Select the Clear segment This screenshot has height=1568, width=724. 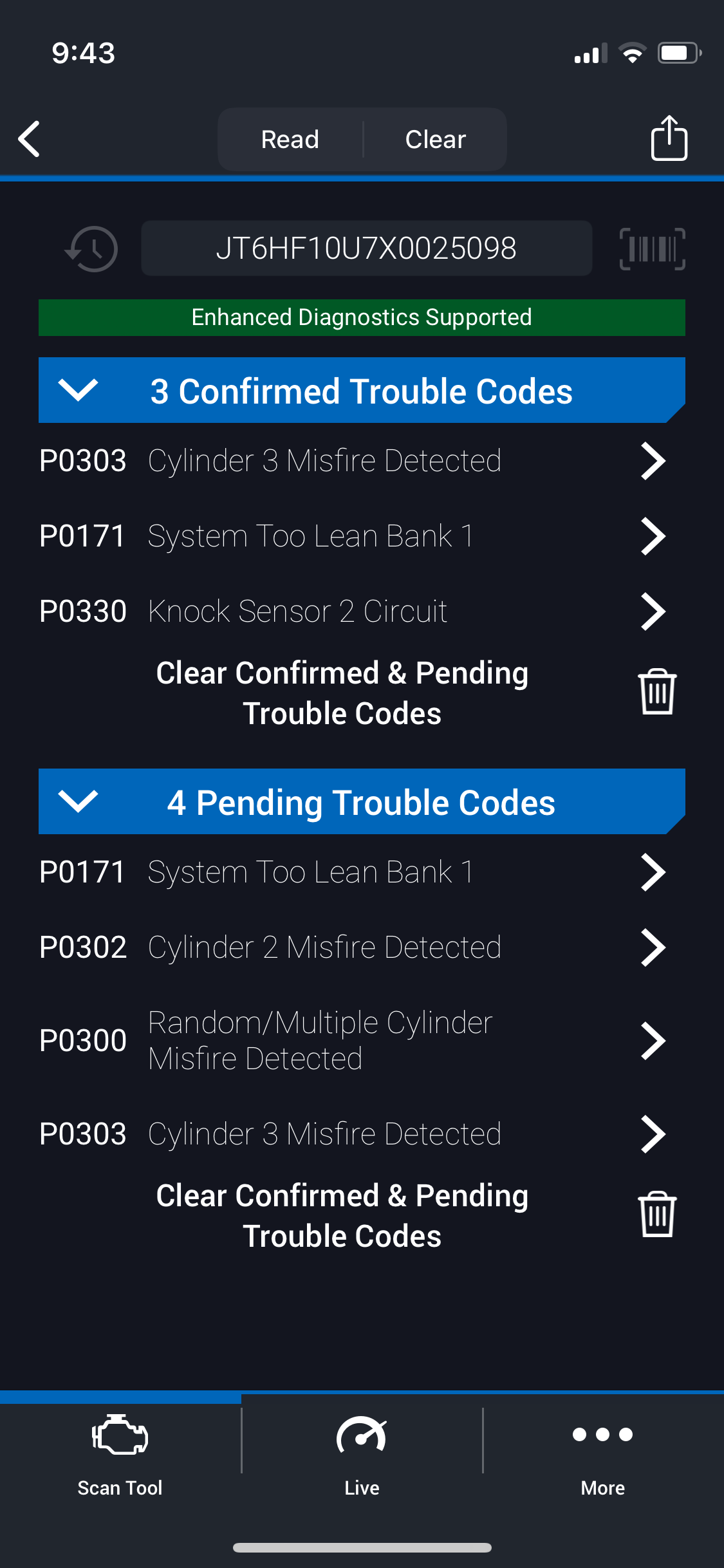click(x=436, y=139)
